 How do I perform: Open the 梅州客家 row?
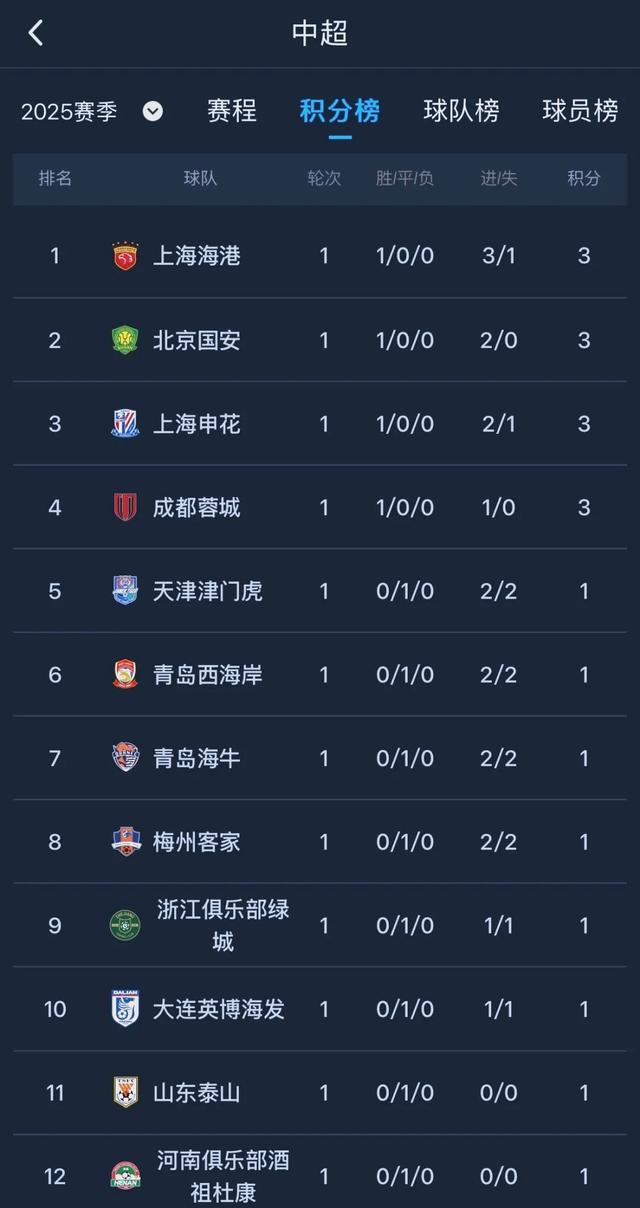[197, 842]
